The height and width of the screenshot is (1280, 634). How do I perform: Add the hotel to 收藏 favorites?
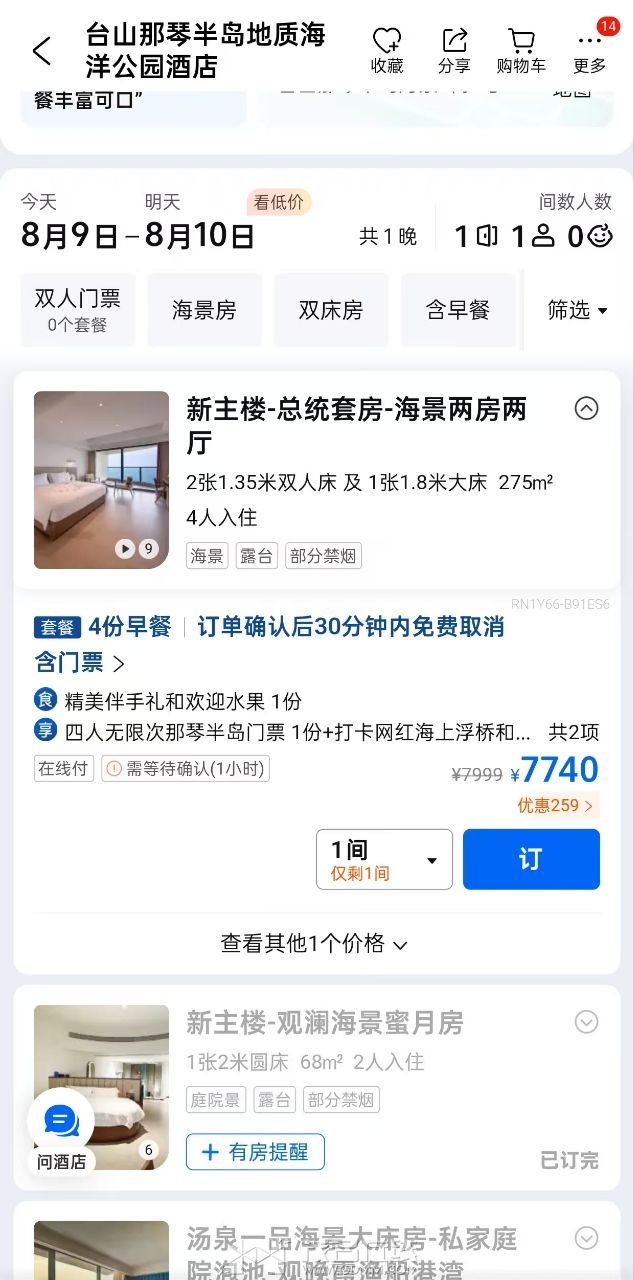[x=387, y=50]
